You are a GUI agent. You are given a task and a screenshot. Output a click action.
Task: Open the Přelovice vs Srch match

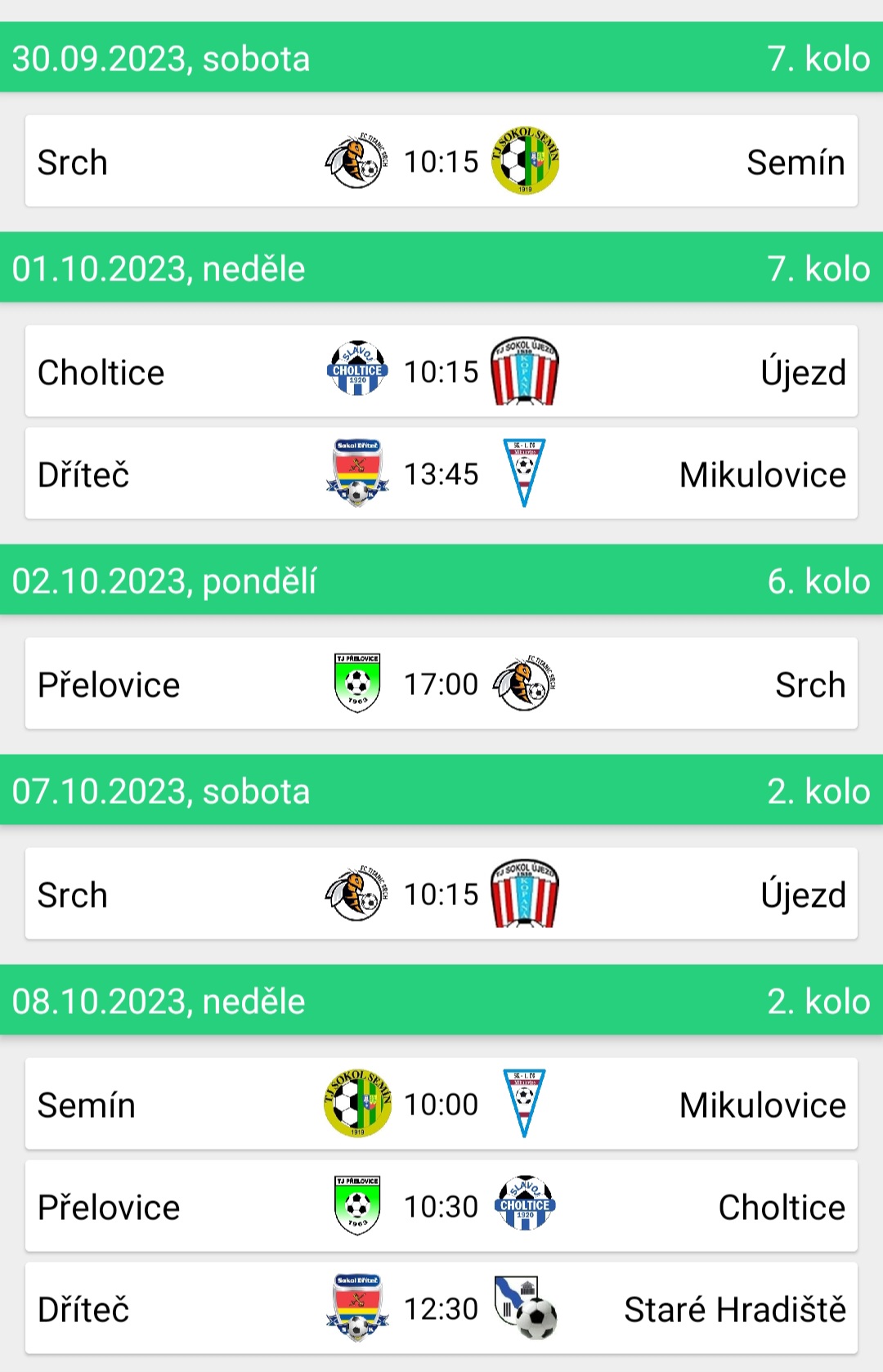click(x=441, y=684)
